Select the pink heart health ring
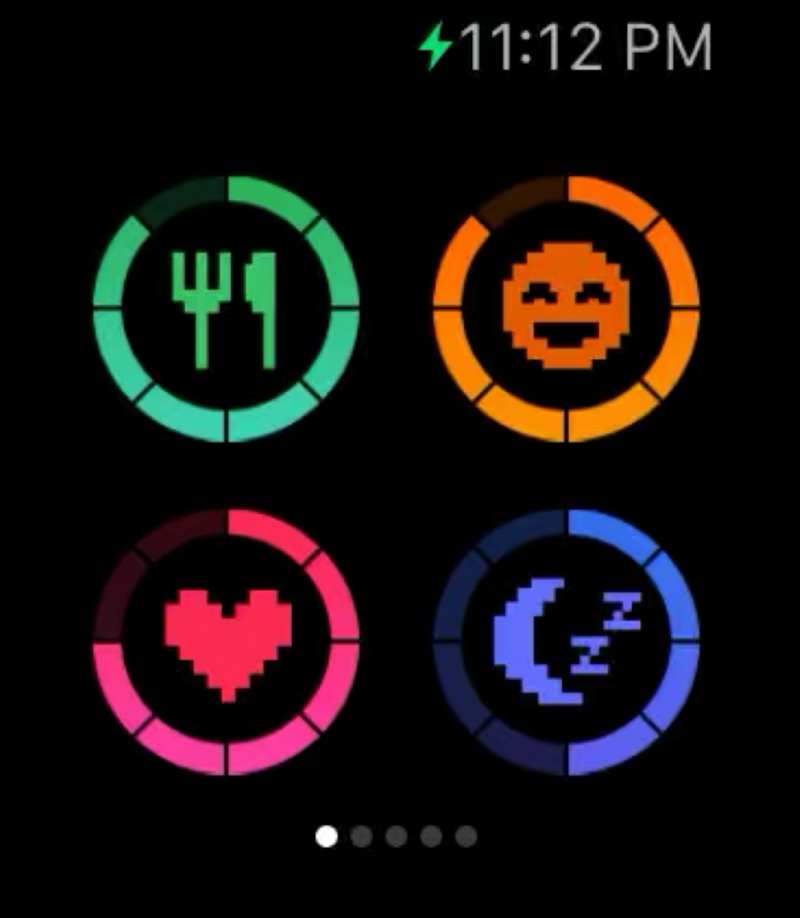The image size is (800, 918). 226,642
